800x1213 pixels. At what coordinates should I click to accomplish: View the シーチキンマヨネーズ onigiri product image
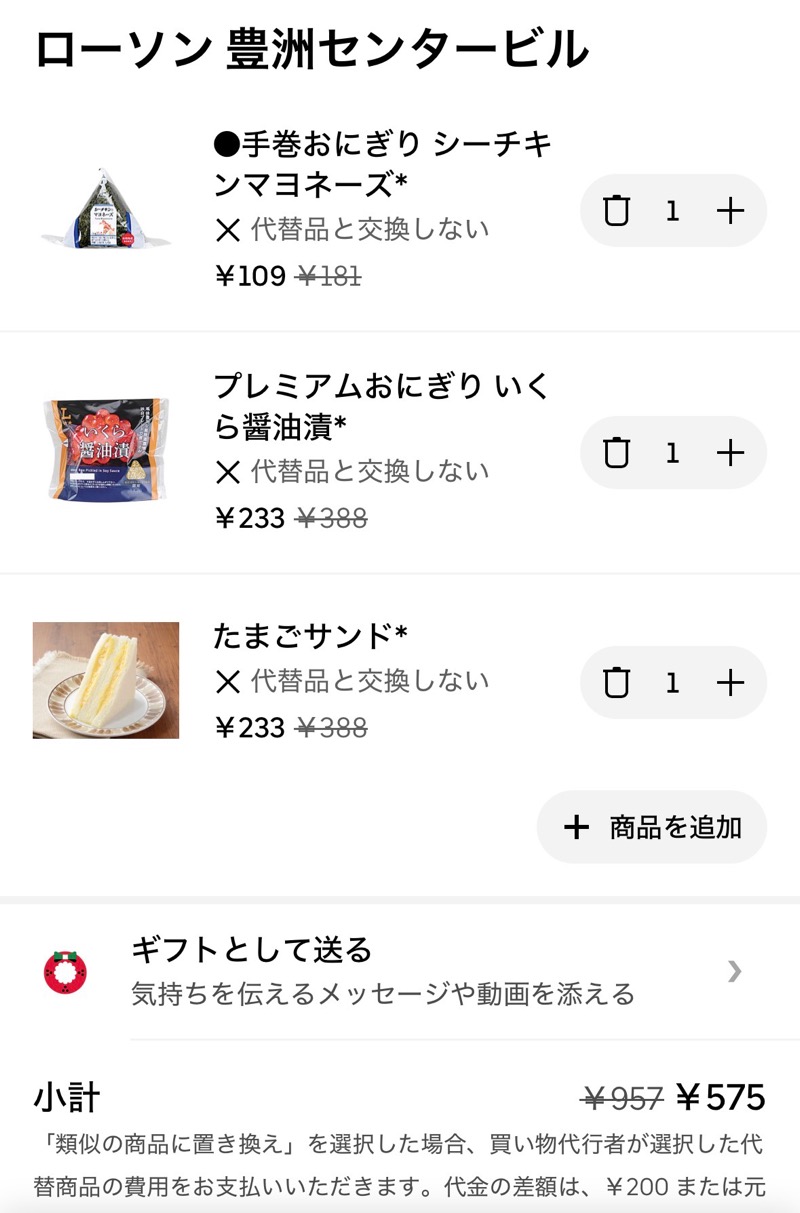(x=106, y=210)
